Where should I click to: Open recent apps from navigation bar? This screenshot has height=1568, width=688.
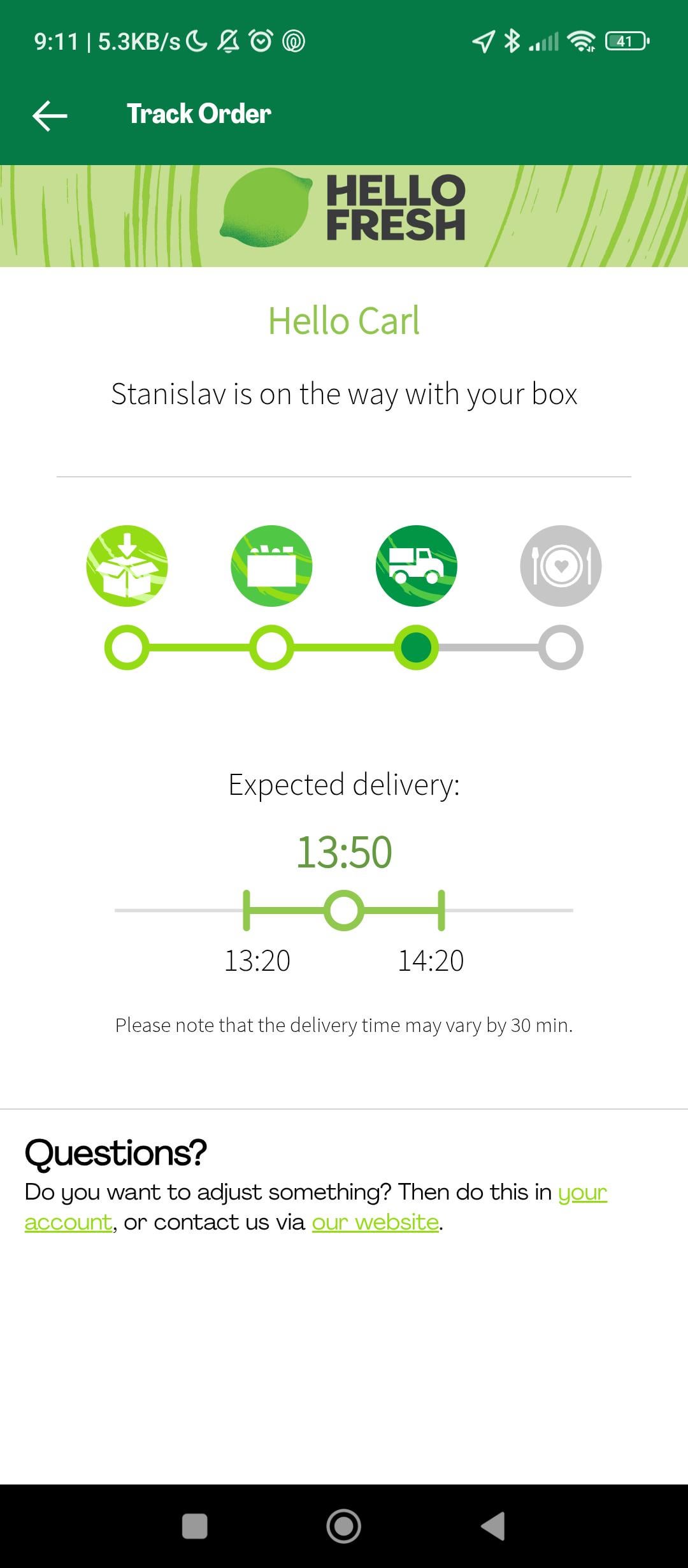pyautogui.click(x=195, y=1527)
